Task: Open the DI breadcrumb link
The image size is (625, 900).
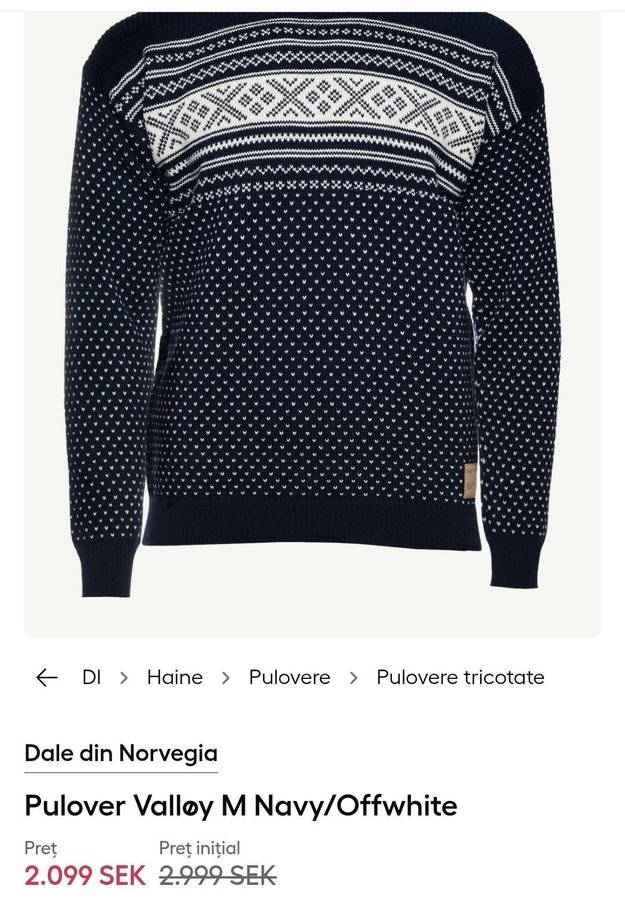Action: (x=91, y=678)
